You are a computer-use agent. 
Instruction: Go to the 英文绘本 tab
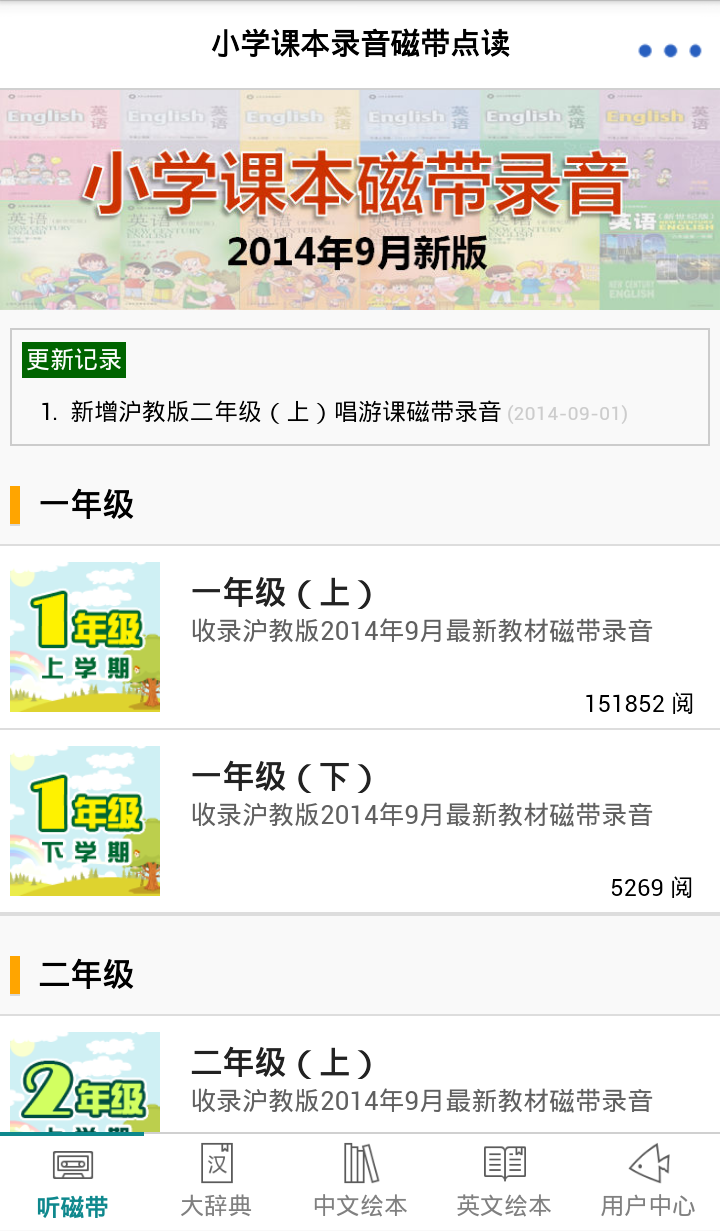(504, 1182)
